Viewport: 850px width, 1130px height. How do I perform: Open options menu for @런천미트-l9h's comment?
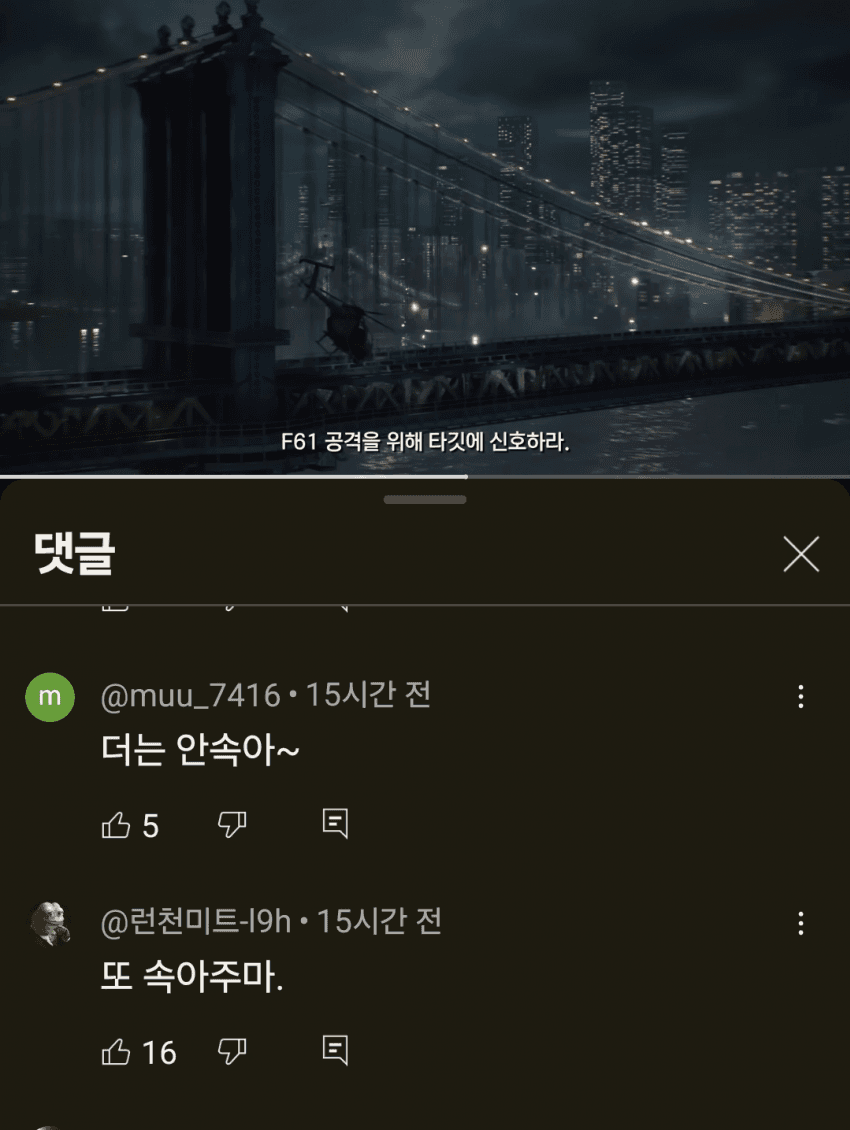pyautogui.click(x=800, y=923)
